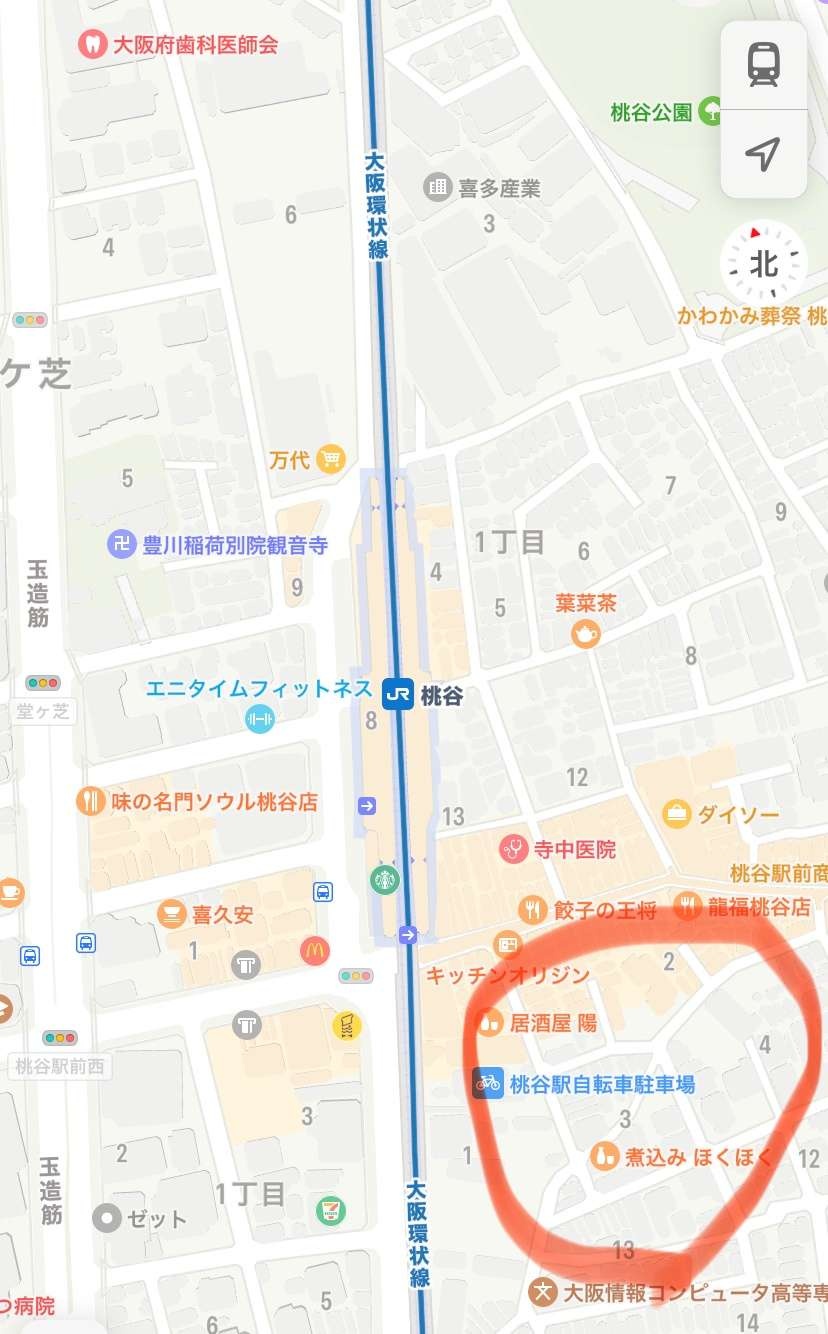Open the 餃子の王将 restaurant marker
Image resolution: width=828 pixels, height=1334 pixels.
(532, 909)
